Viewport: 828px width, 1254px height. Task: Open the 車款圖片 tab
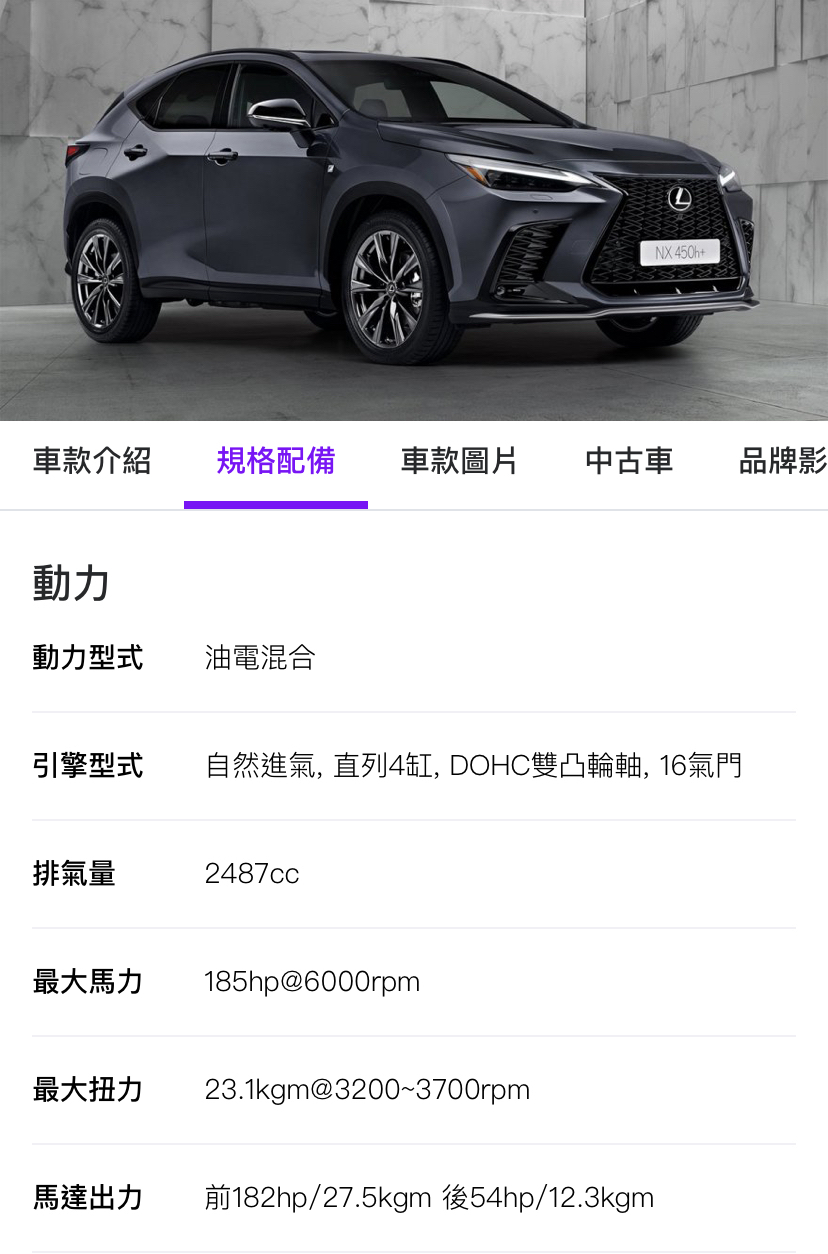pos(459,461)
